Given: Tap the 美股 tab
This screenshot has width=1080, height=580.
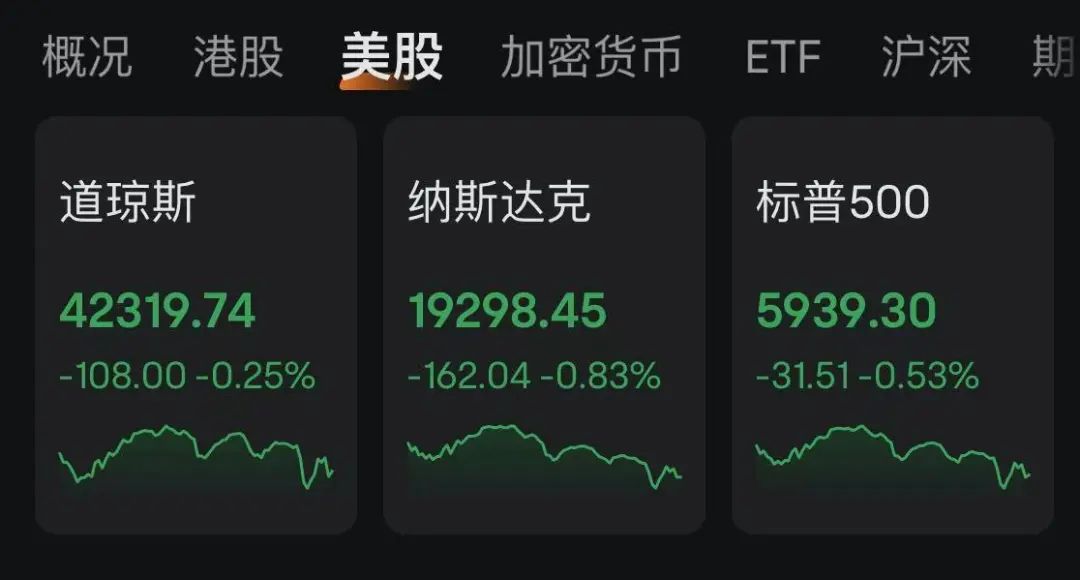Looking at the screenshot, I should (391, 56).
